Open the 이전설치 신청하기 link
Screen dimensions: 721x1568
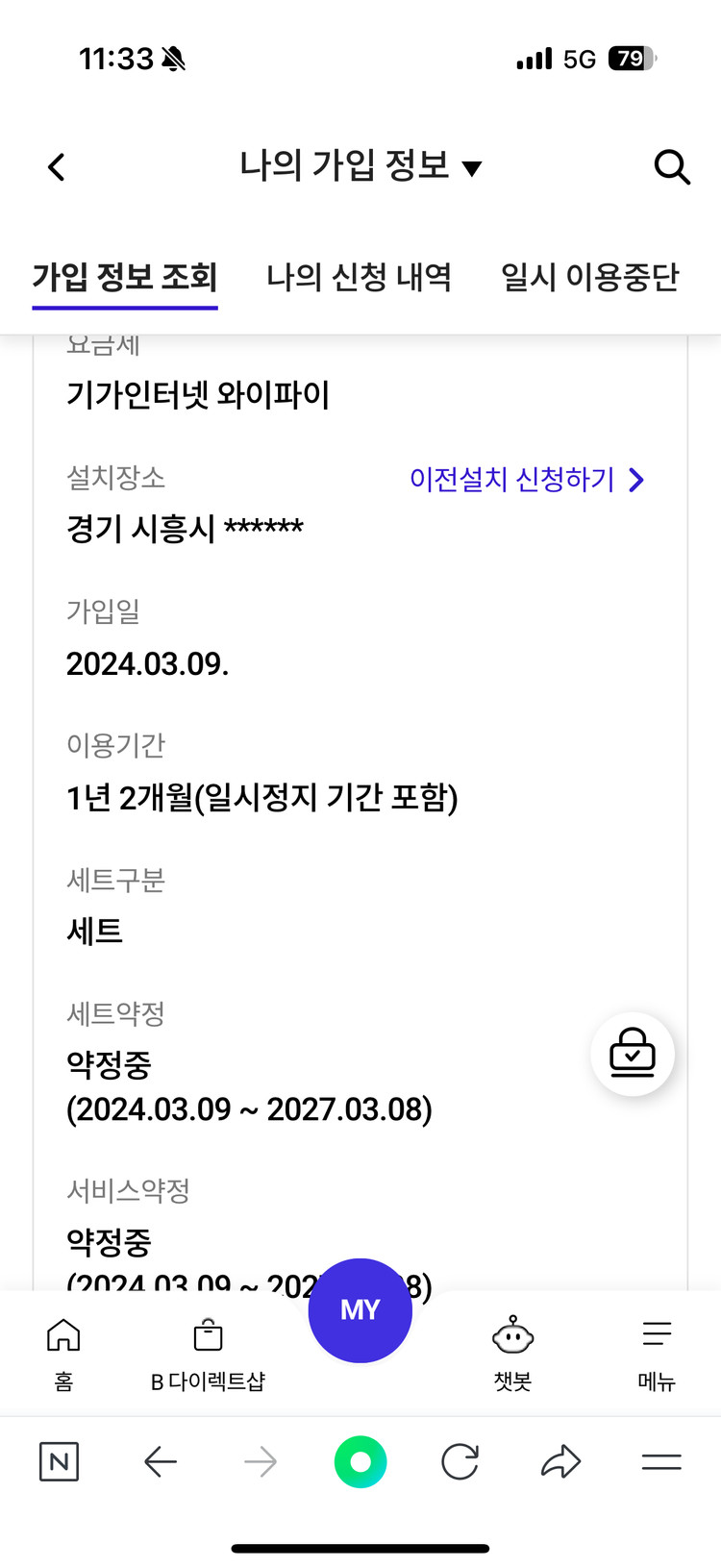click(526, 479)
